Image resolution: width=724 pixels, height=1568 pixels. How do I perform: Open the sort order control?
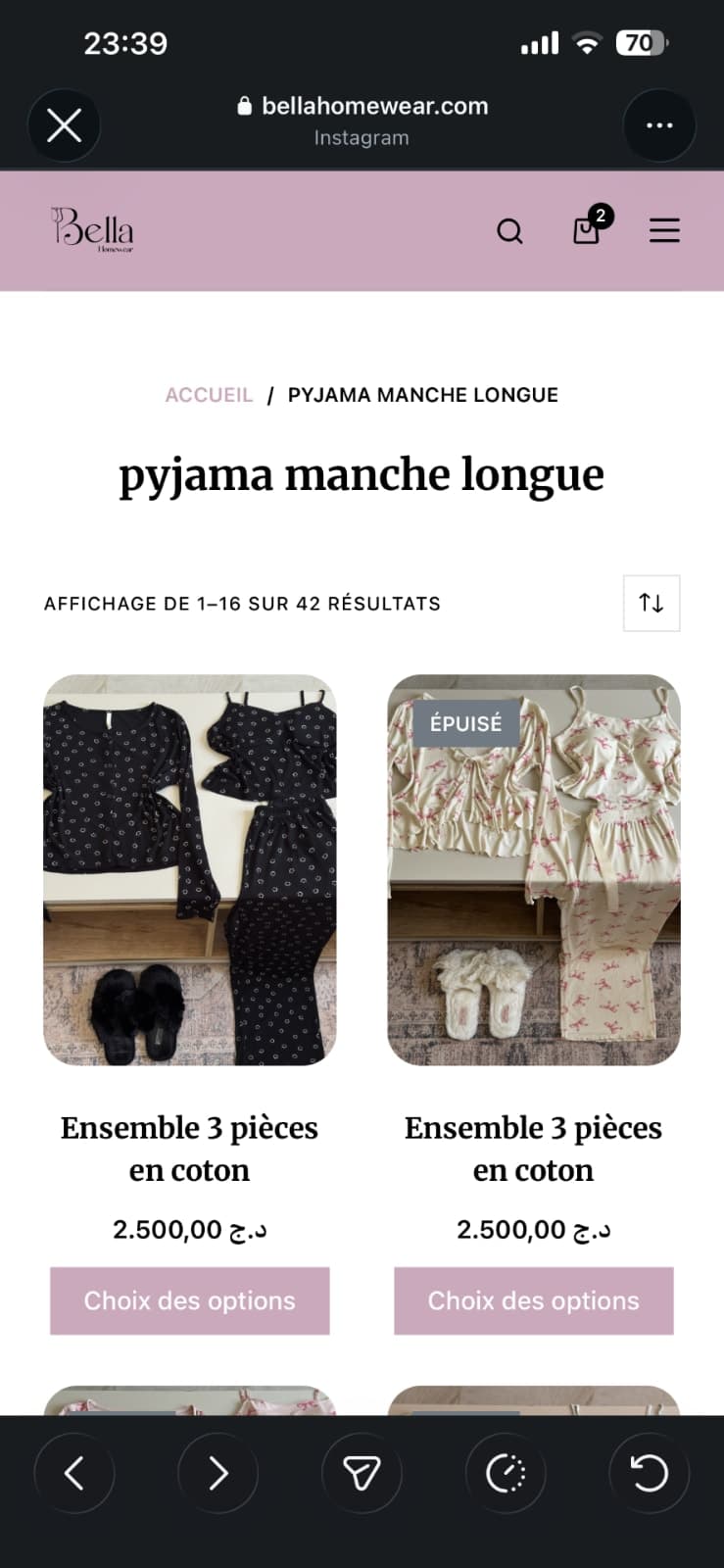(652, 603)
